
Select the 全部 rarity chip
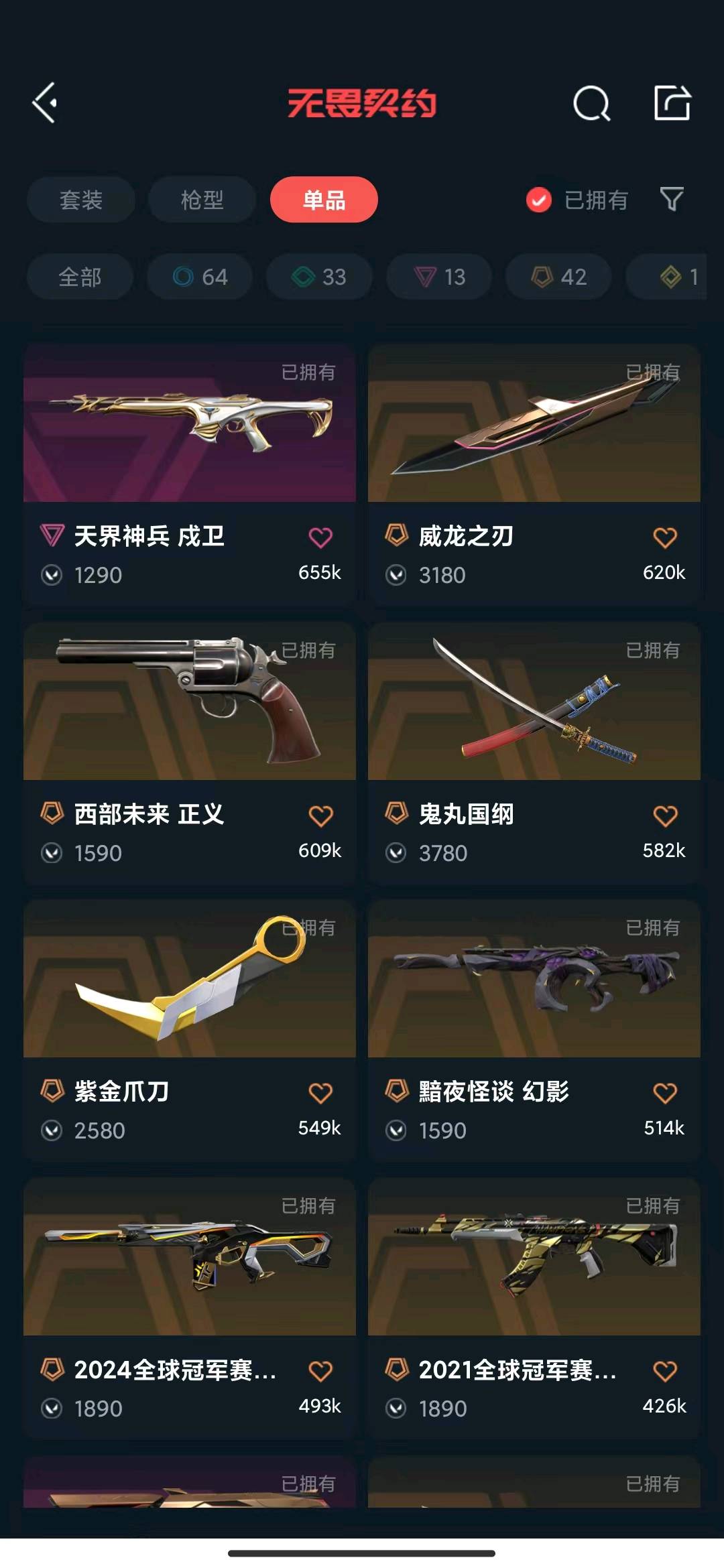coord(80,277)
